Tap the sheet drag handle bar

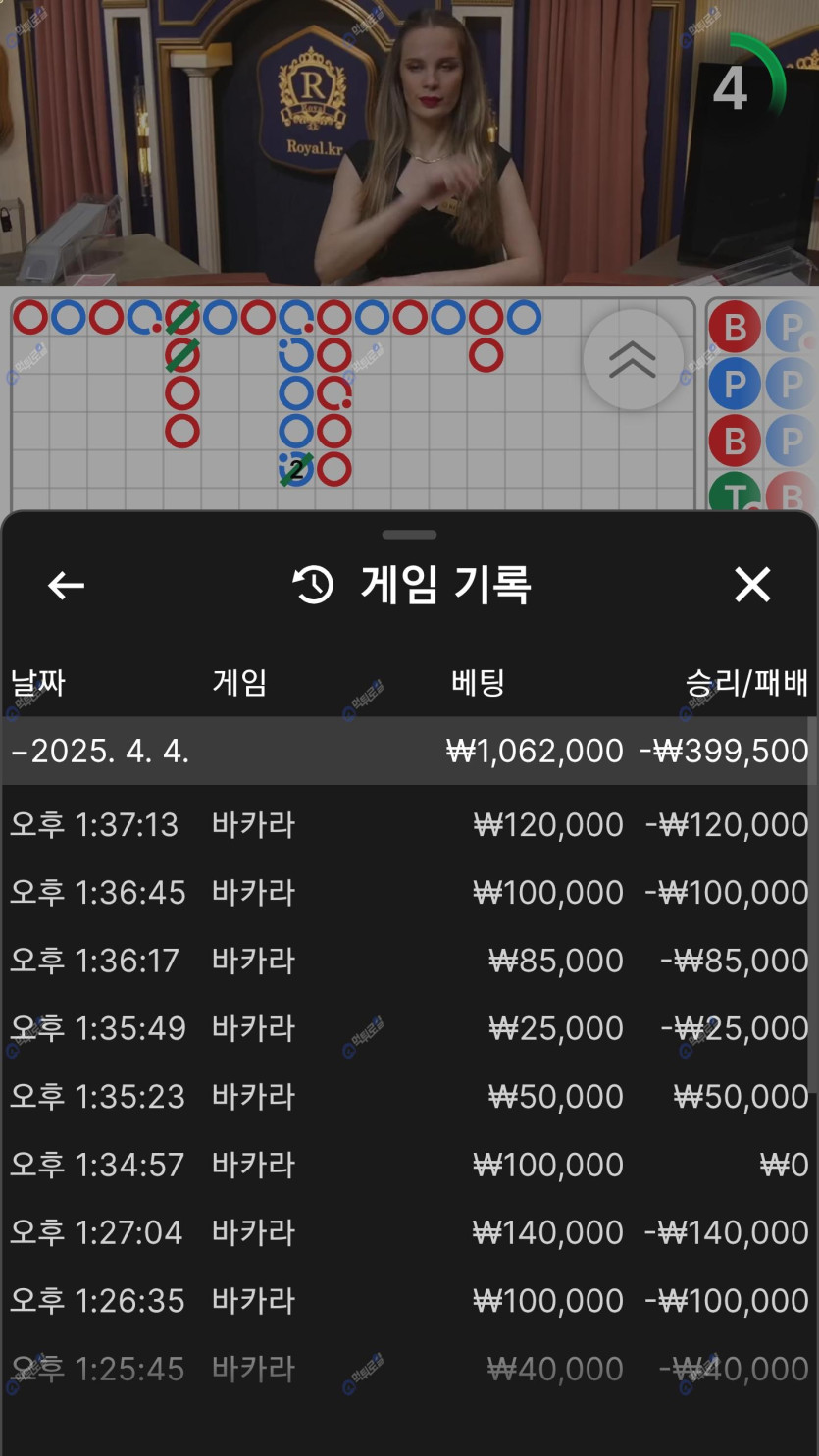click(409, 535)
